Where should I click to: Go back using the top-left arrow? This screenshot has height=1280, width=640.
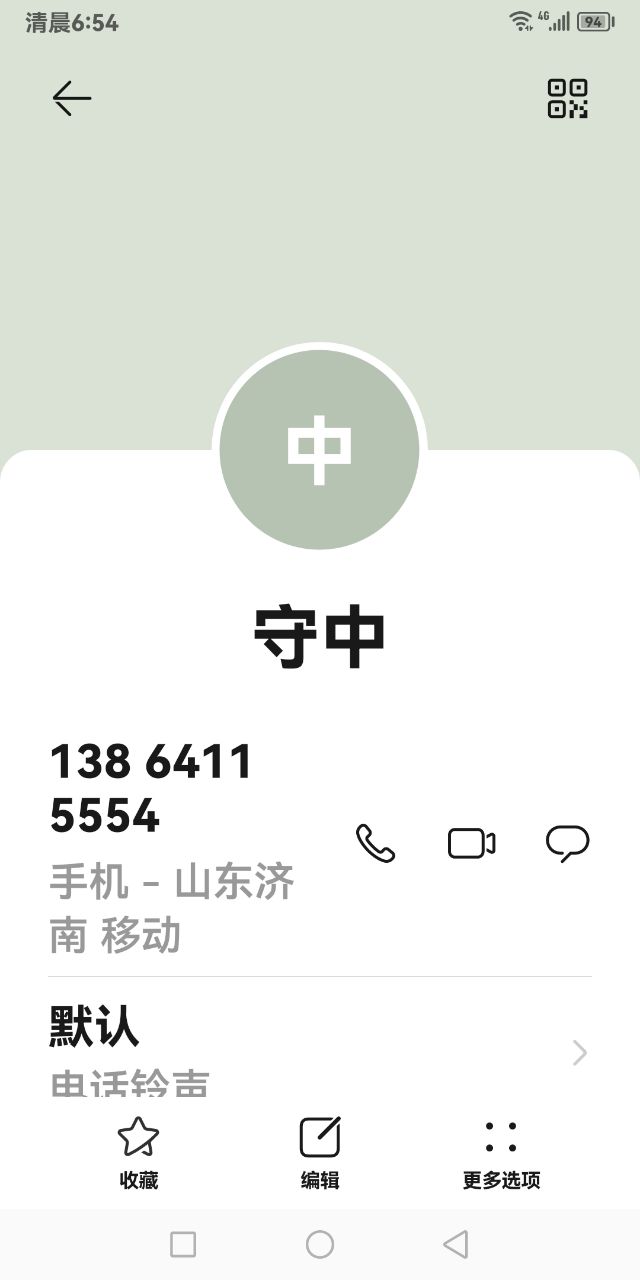(x=71, y=98)
